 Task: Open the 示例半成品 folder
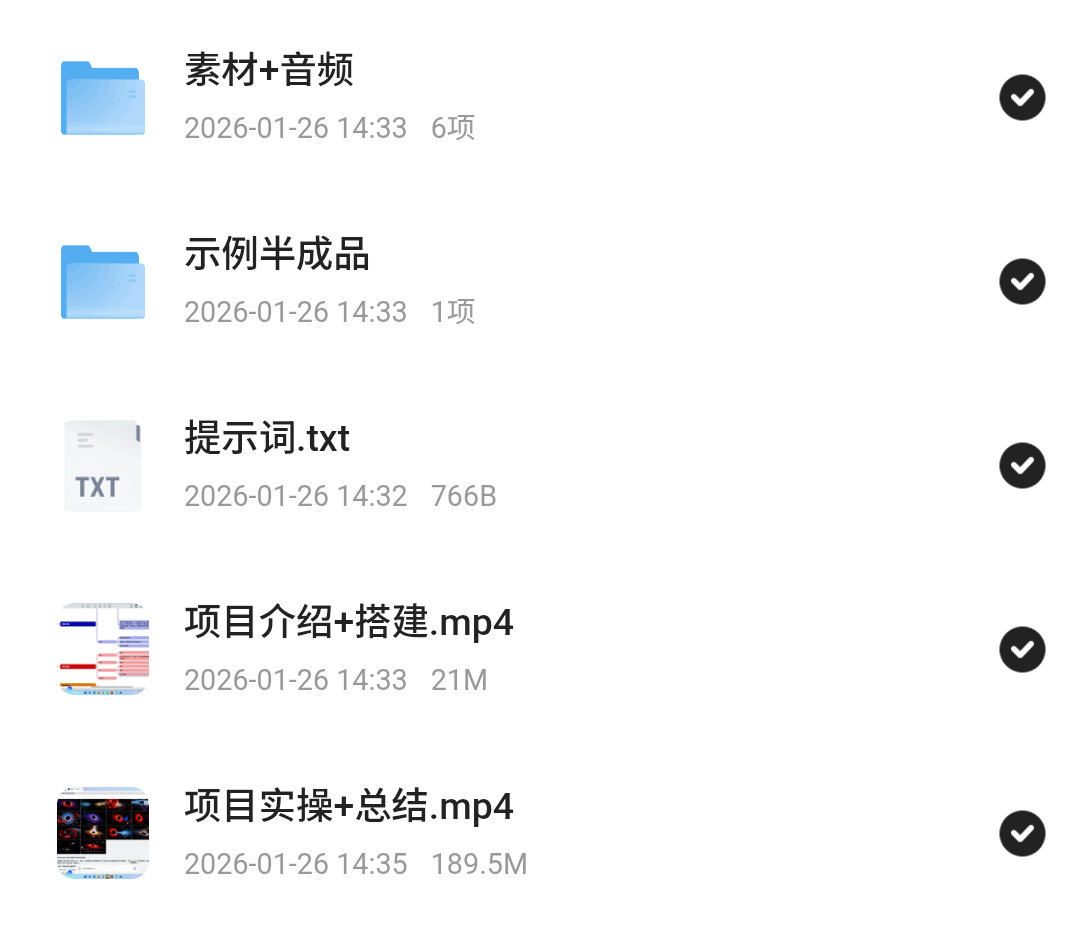point(277,255)
